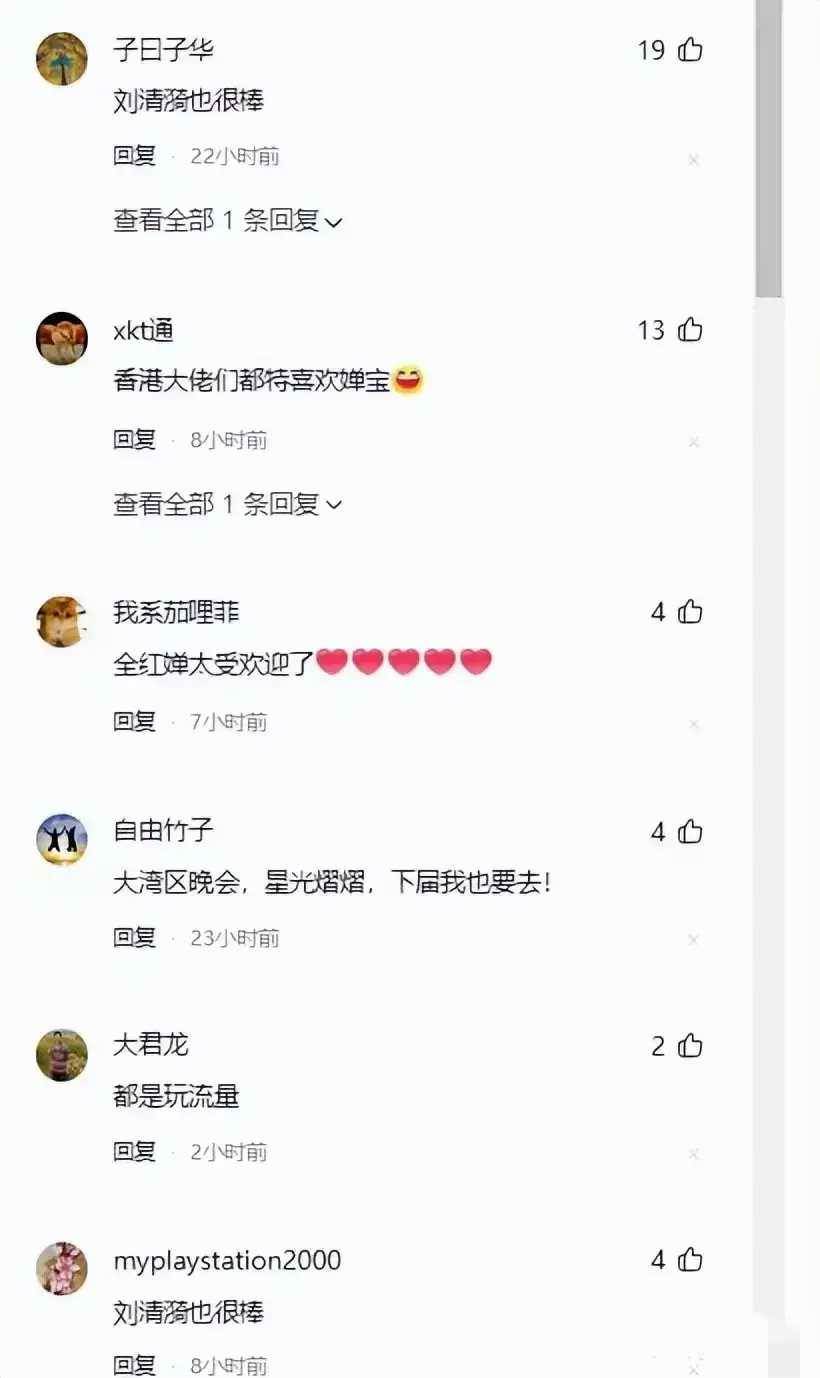This screenshot has width=820, height=1378.
Task: Expand all replies under 子曰子华's comment
Action: (x=228, y=221)
